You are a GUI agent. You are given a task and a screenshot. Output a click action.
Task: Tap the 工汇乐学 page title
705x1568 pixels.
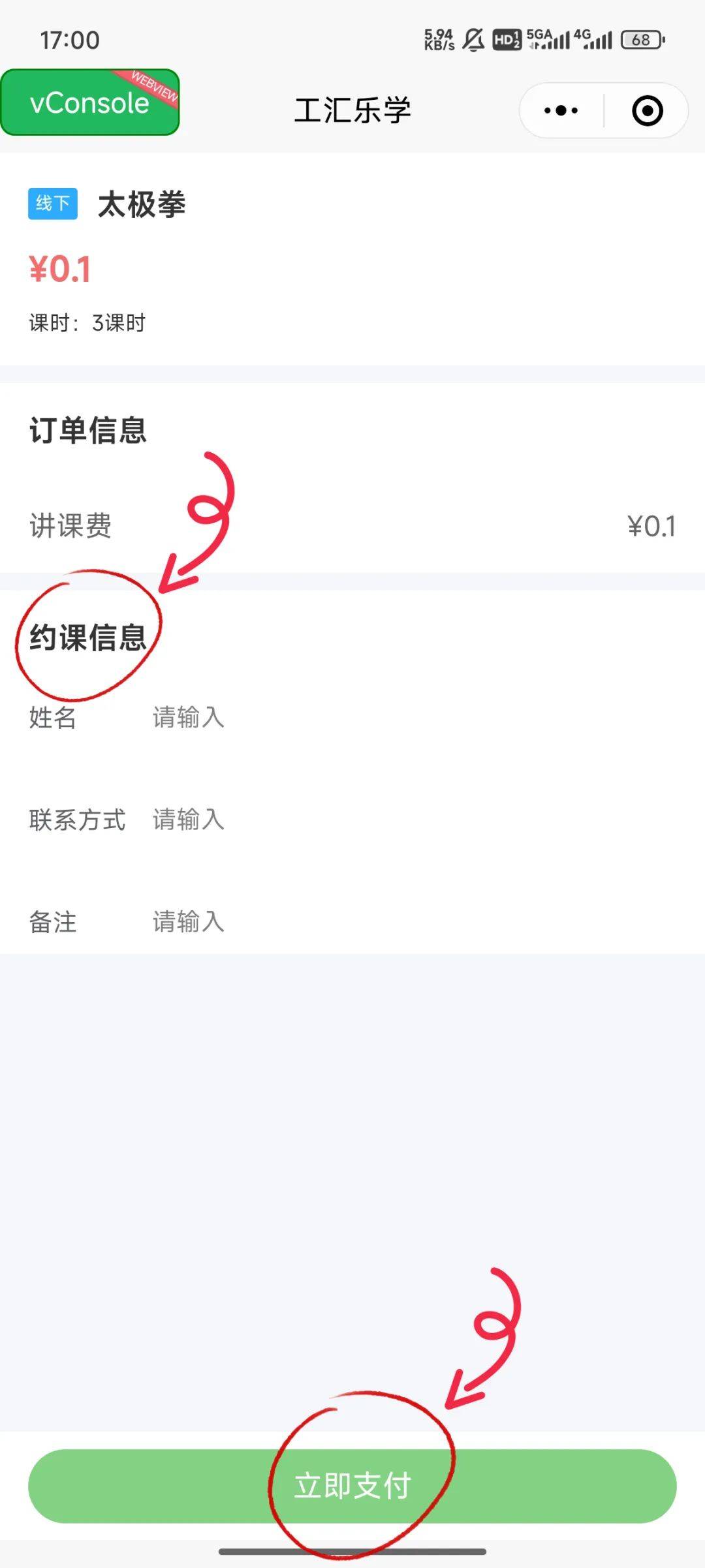click(352, 110)
